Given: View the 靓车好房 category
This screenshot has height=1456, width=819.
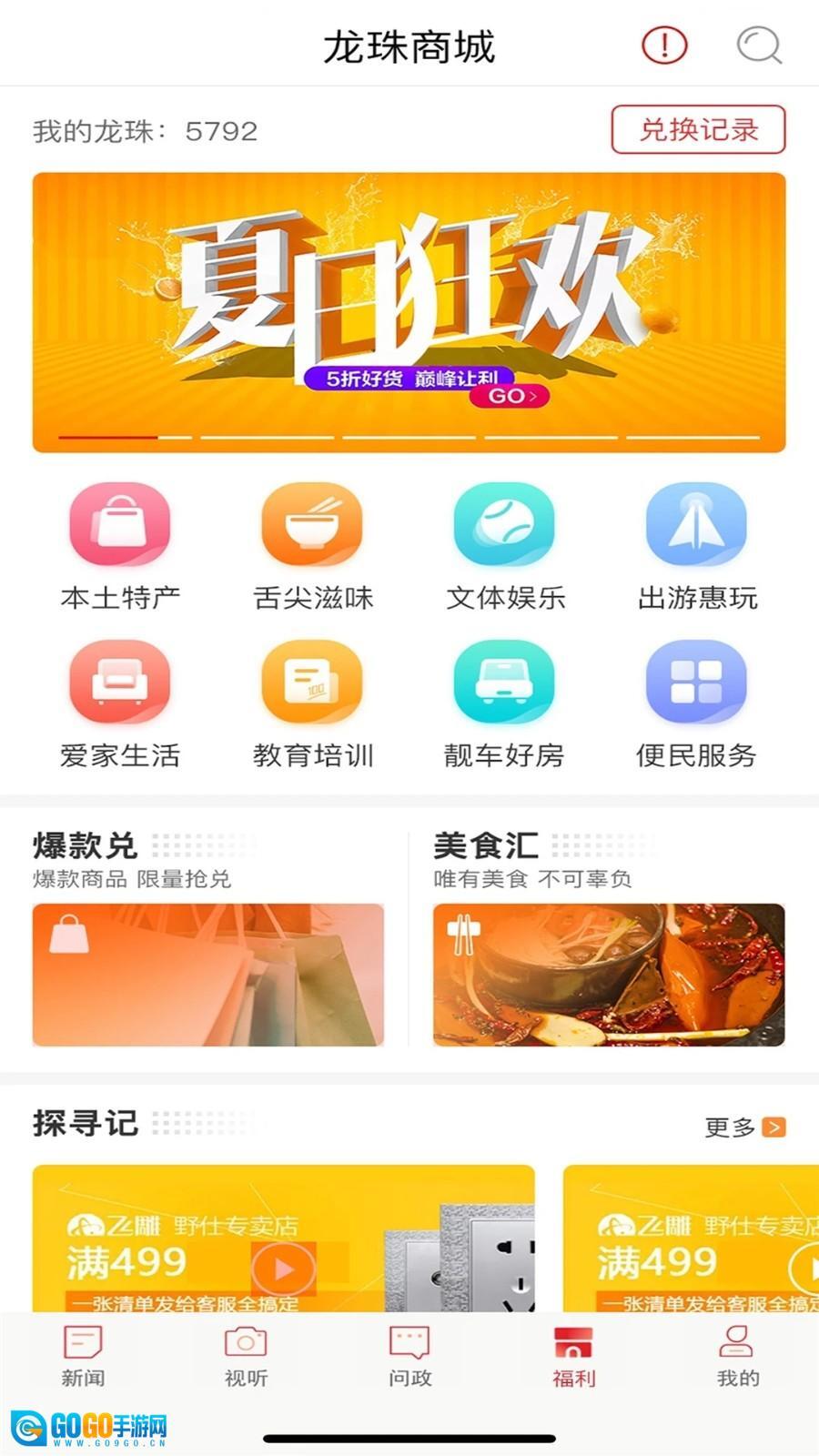Looking at the screenshot, I should (504, 682).
